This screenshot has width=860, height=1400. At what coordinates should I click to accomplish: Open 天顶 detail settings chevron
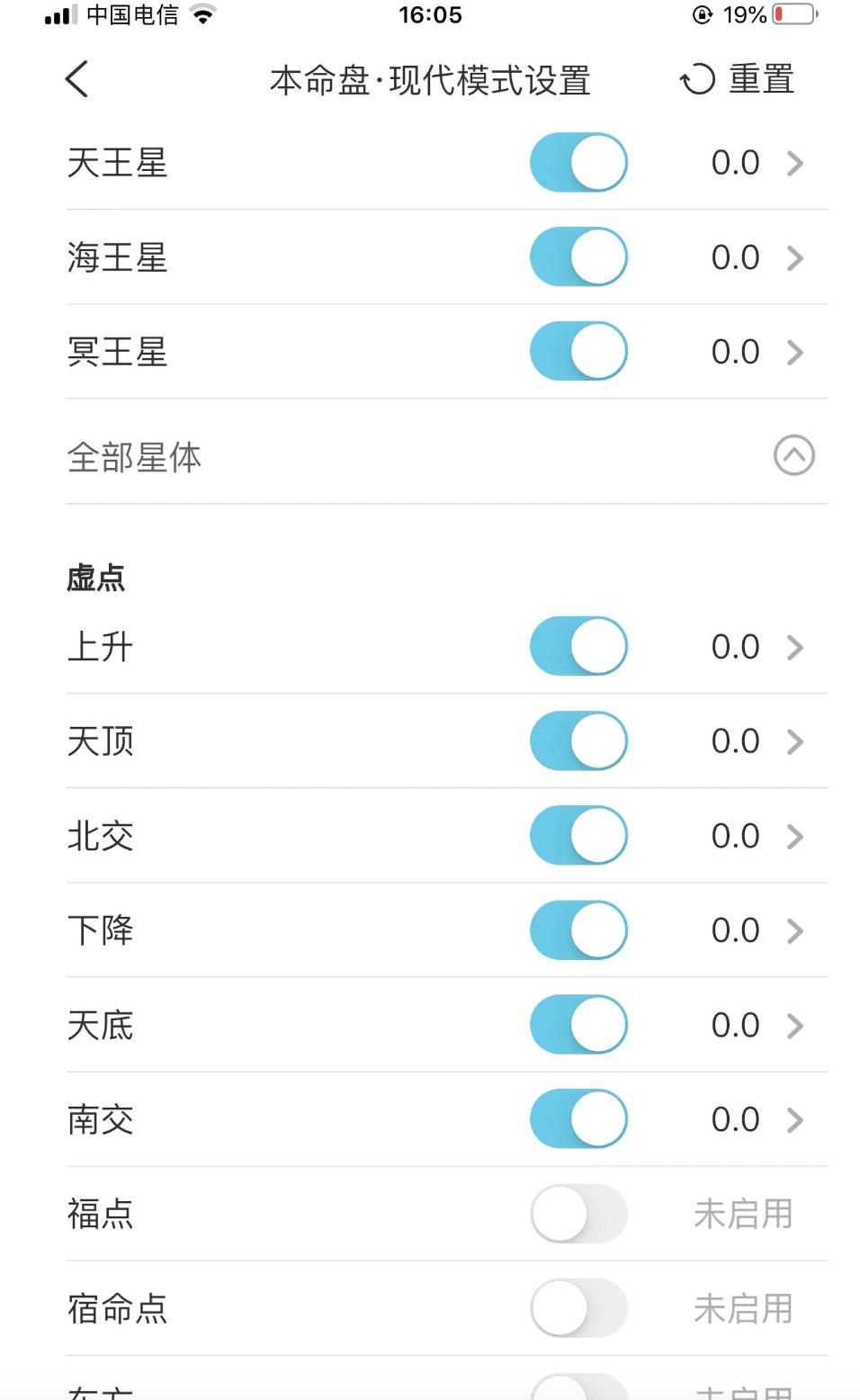[795, 740]
